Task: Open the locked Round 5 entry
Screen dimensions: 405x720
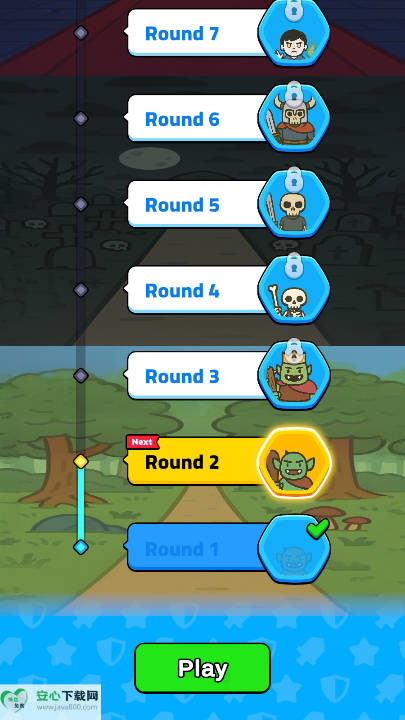Action: 227,204
